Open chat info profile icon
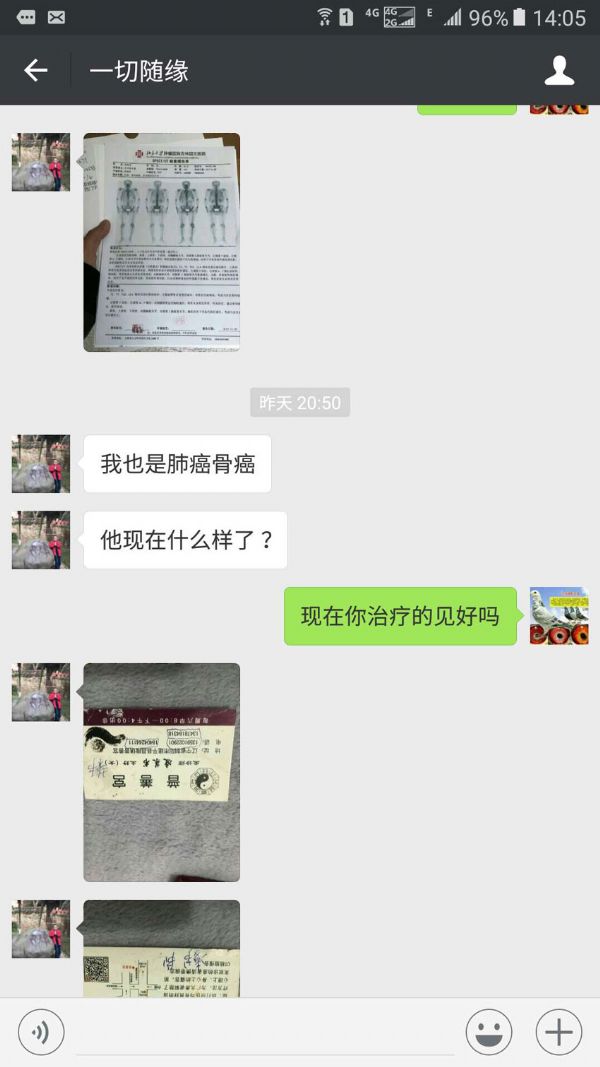This screenshot has width=600, height=1067. [559, 70]
